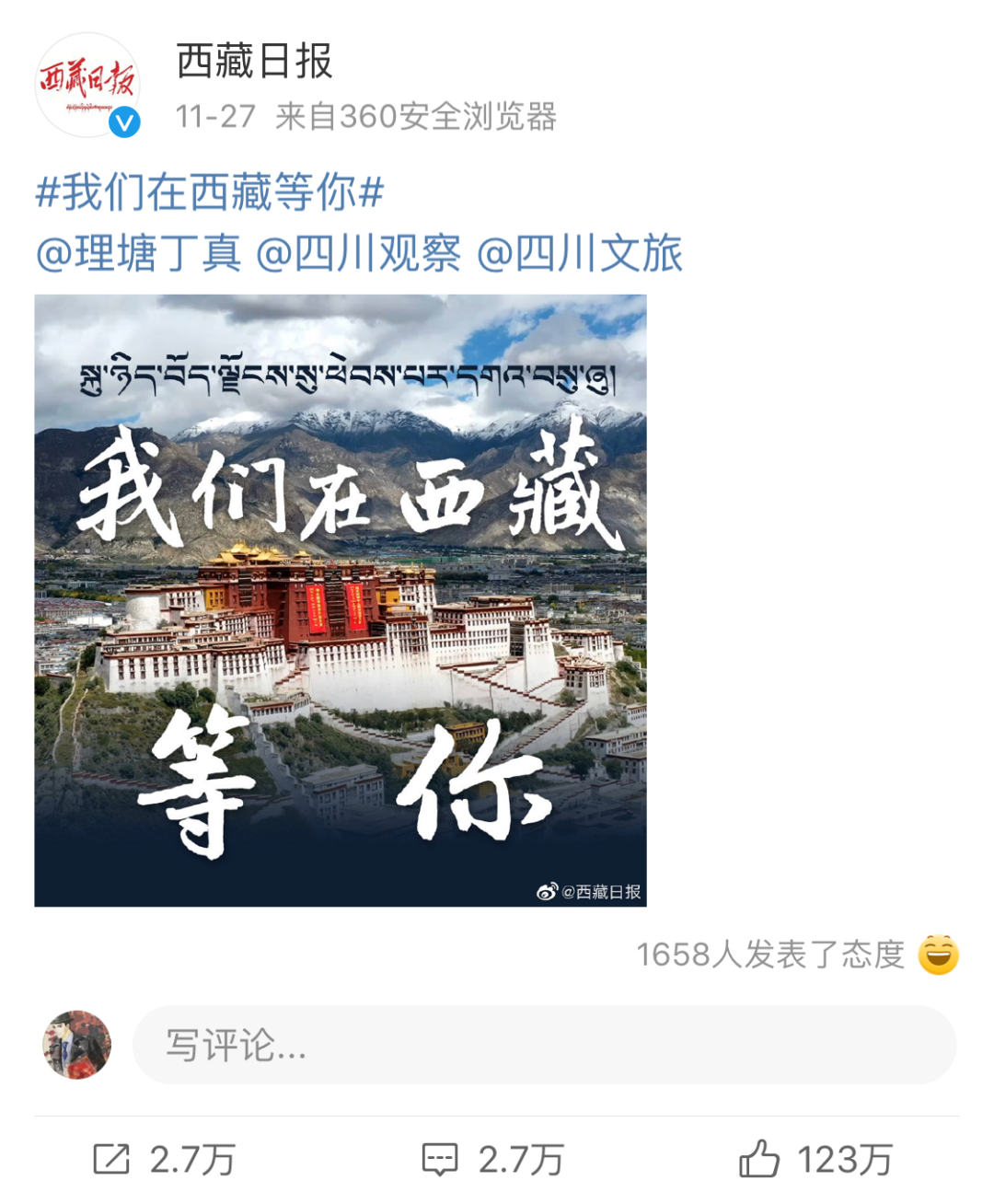This screenshot has width=994, height=1204.
Task: Open the 西藏日报 account name
Action: pyautogui.click(x=254, y=62)
